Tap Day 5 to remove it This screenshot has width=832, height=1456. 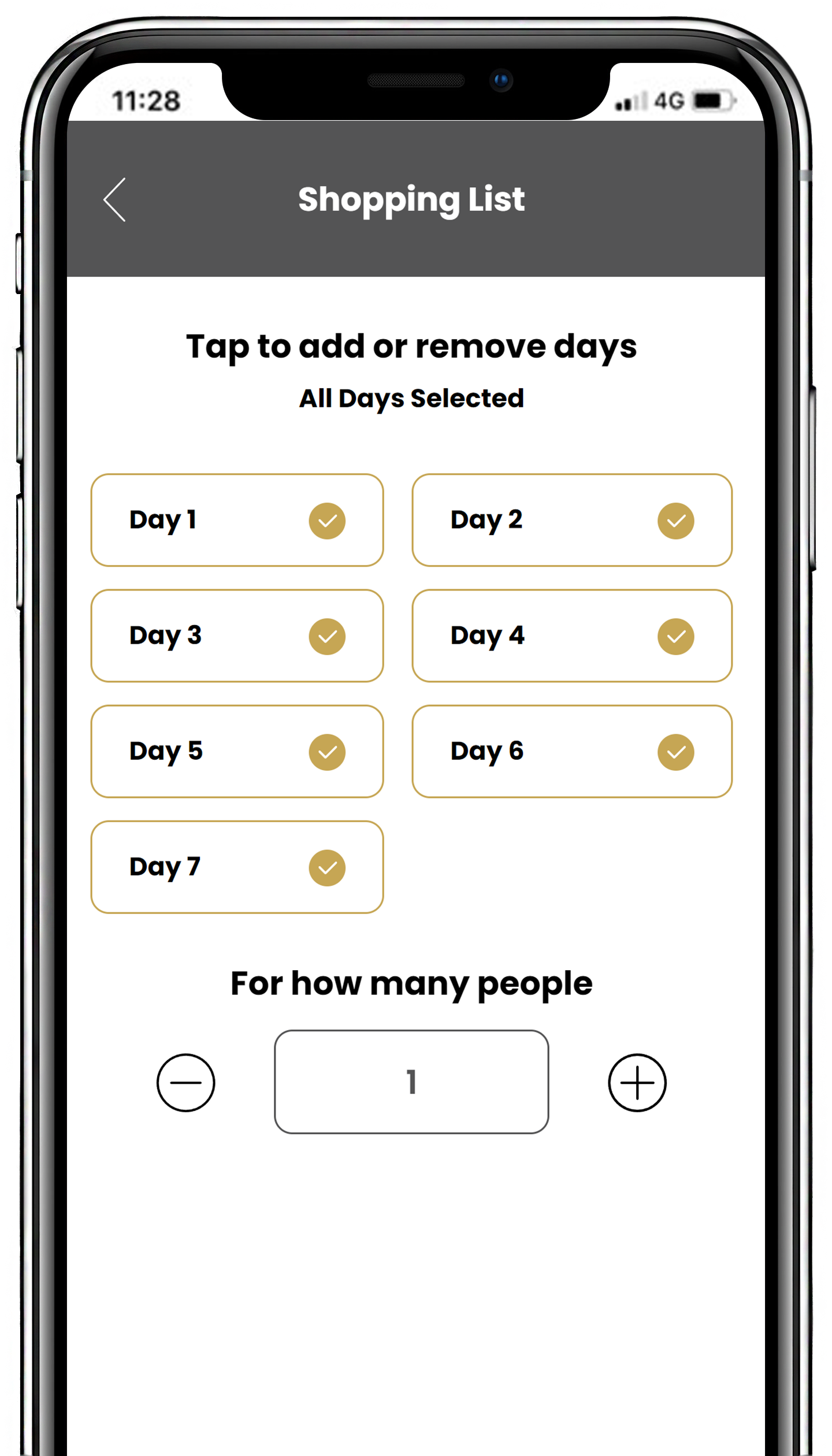[x=237, y=751]
